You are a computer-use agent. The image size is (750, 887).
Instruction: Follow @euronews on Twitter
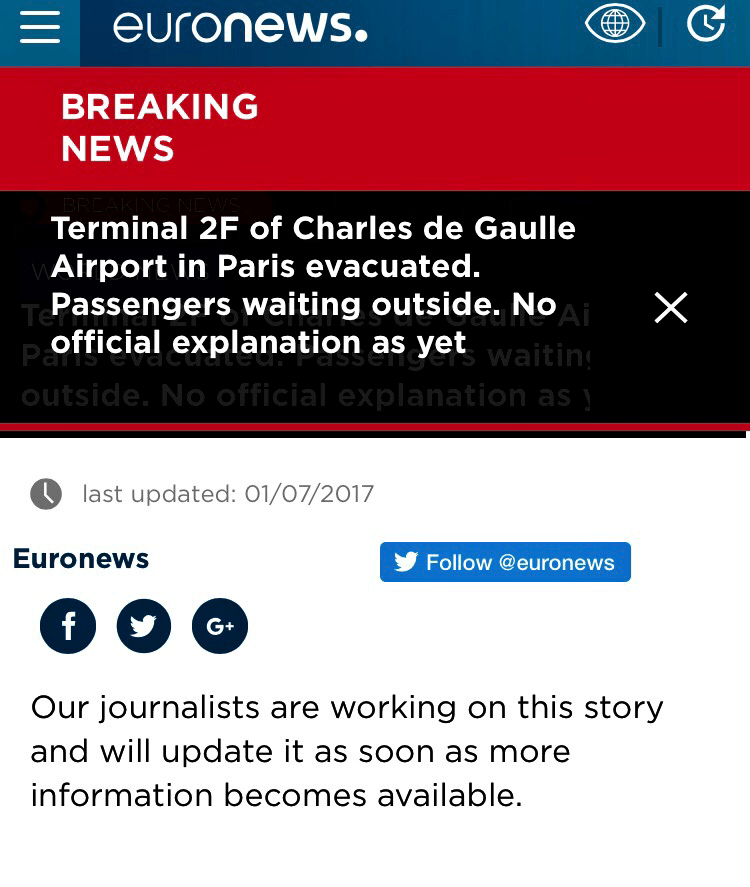[505, 562]
